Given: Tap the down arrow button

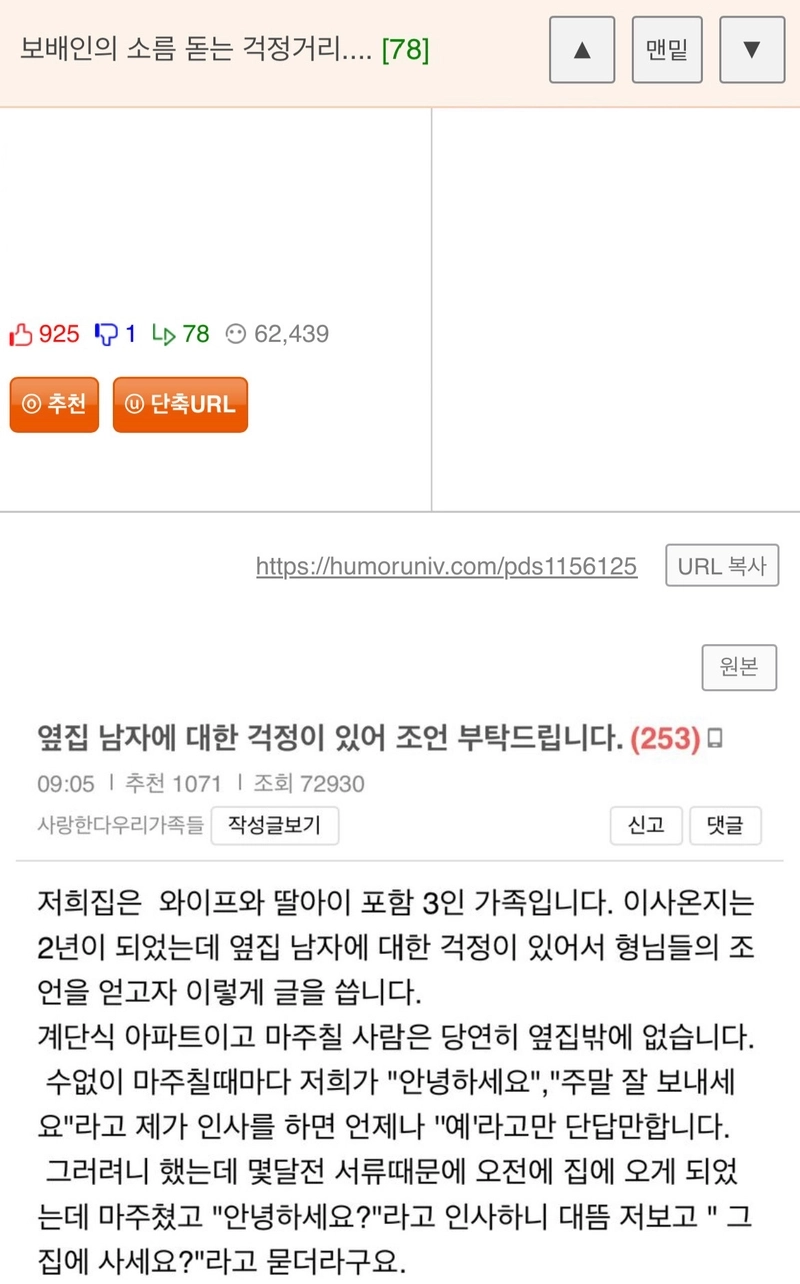Looking at the screenshot, I should [752, 49].
